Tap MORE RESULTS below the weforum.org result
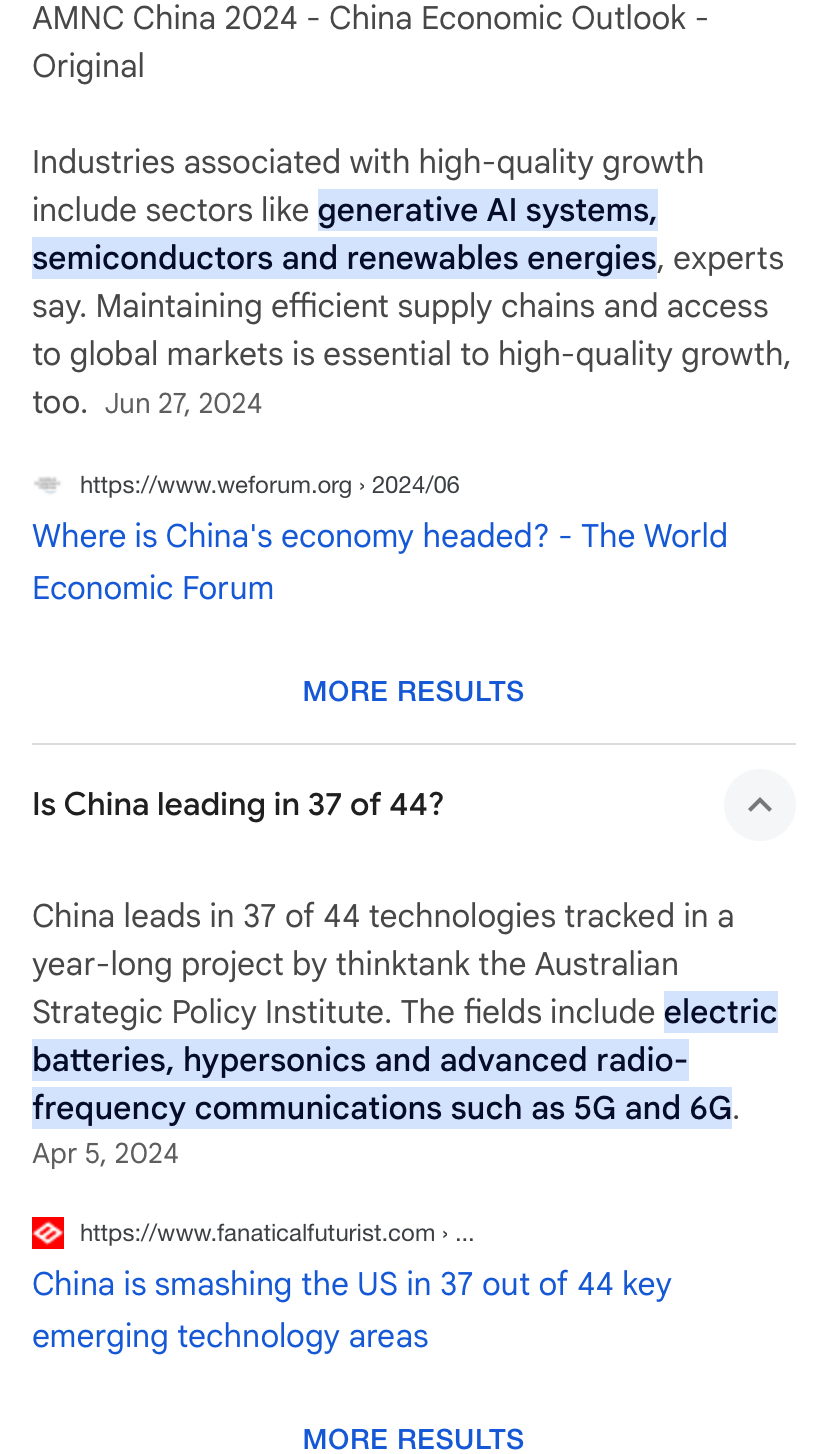The image size is (828, 1454). 413,691
